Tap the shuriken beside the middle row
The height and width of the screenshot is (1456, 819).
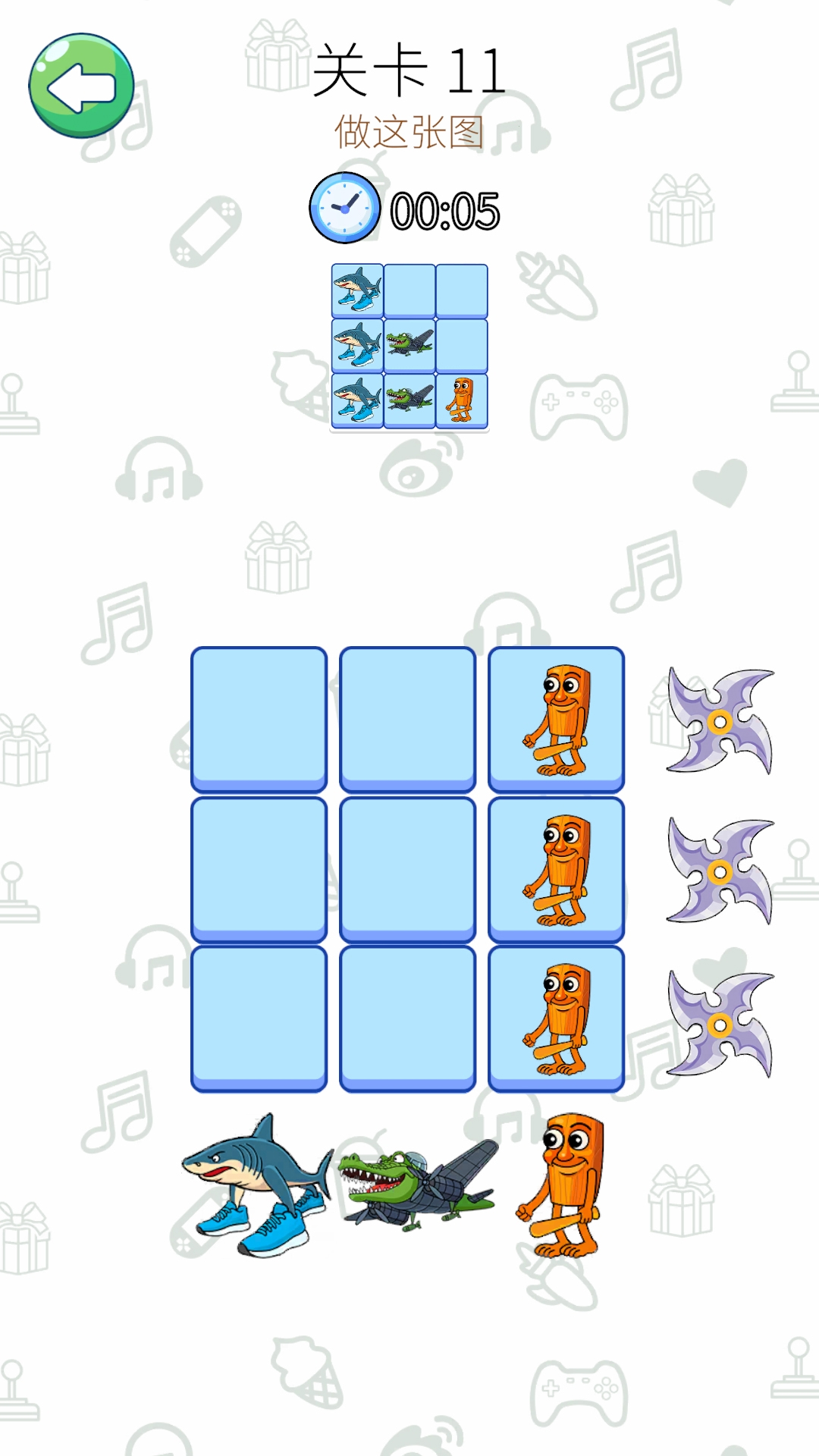(x=719, y=871)
